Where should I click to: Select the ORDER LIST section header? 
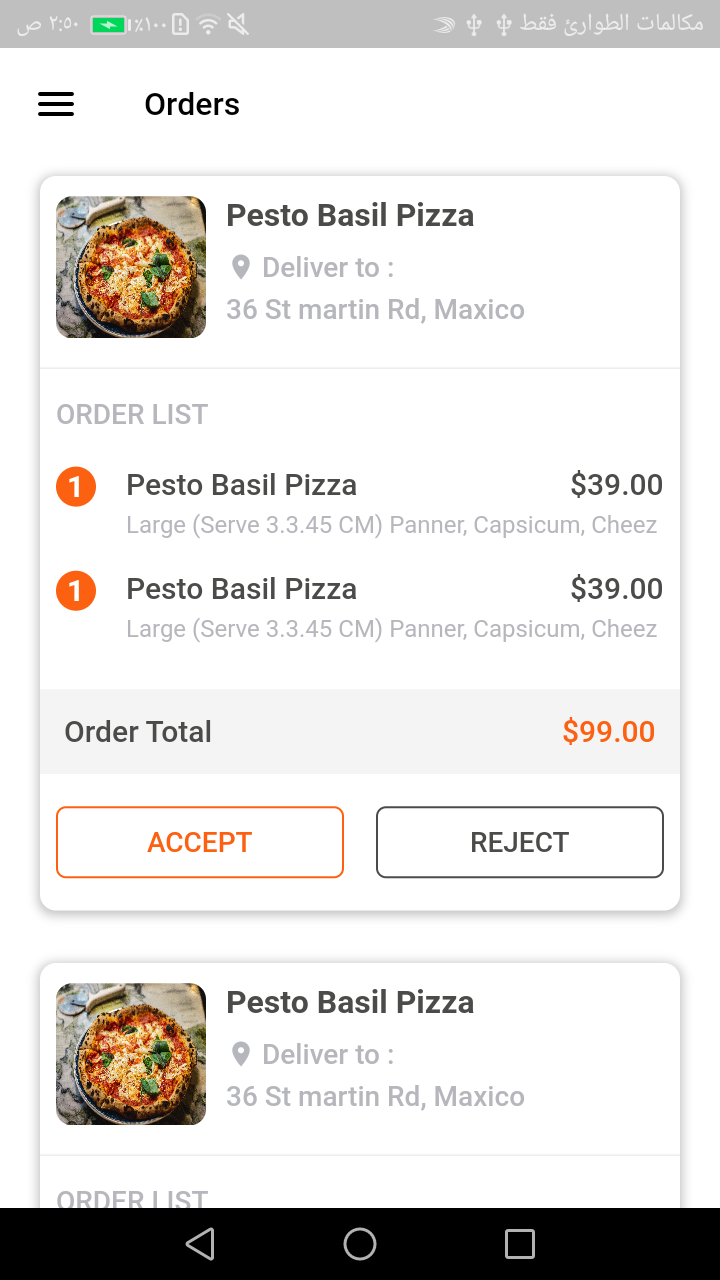pos(131,413)
